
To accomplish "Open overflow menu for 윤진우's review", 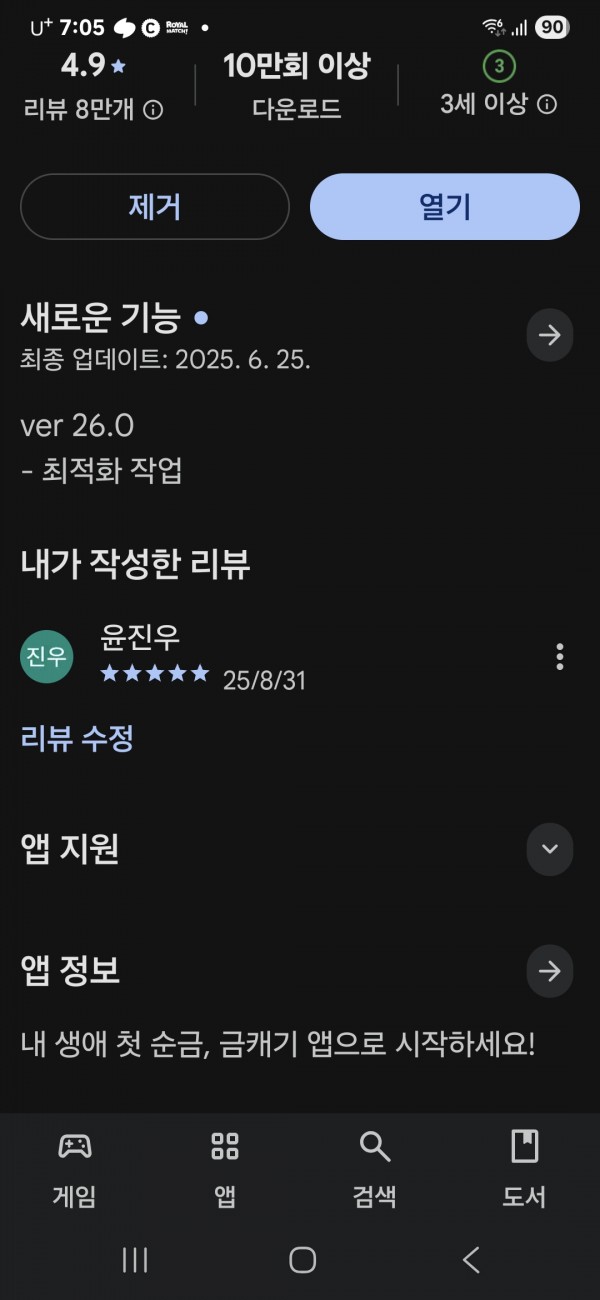I will pos(559,657).
